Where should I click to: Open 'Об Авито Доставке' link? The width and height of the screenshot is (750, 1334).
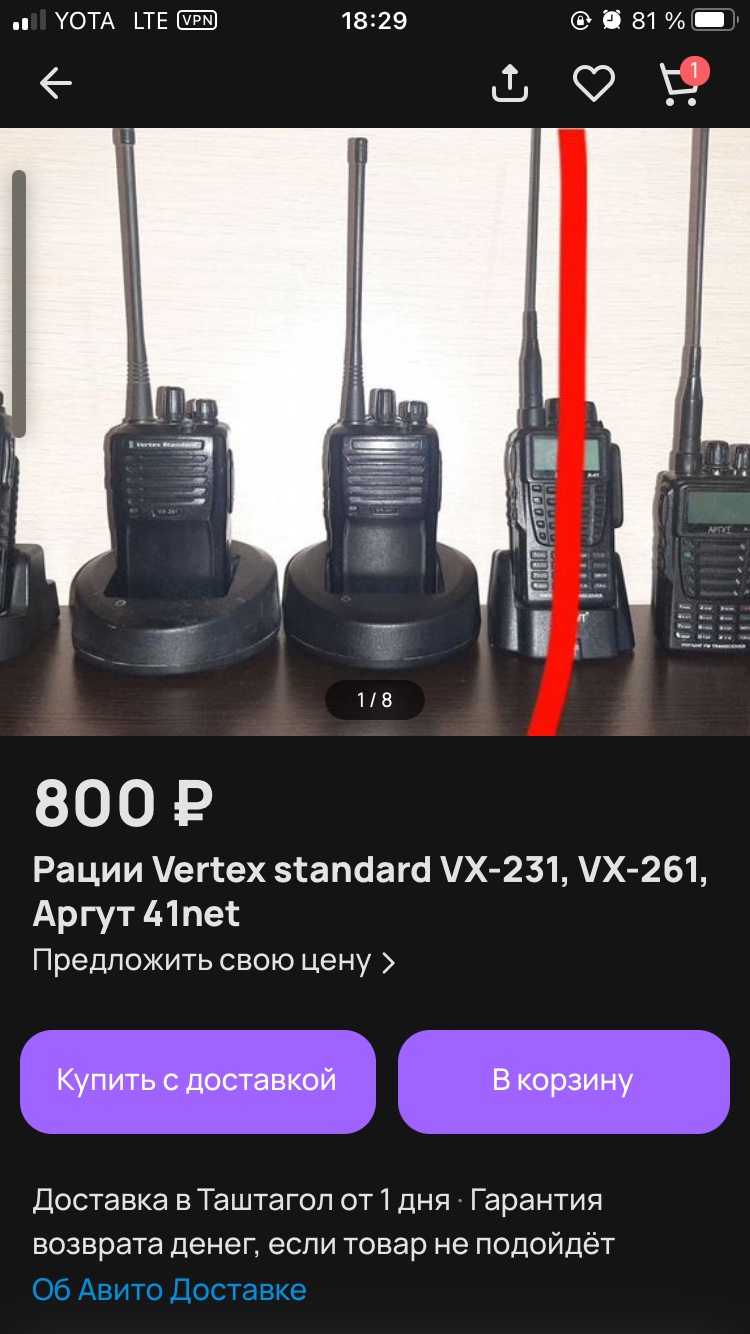point(169,1289)
